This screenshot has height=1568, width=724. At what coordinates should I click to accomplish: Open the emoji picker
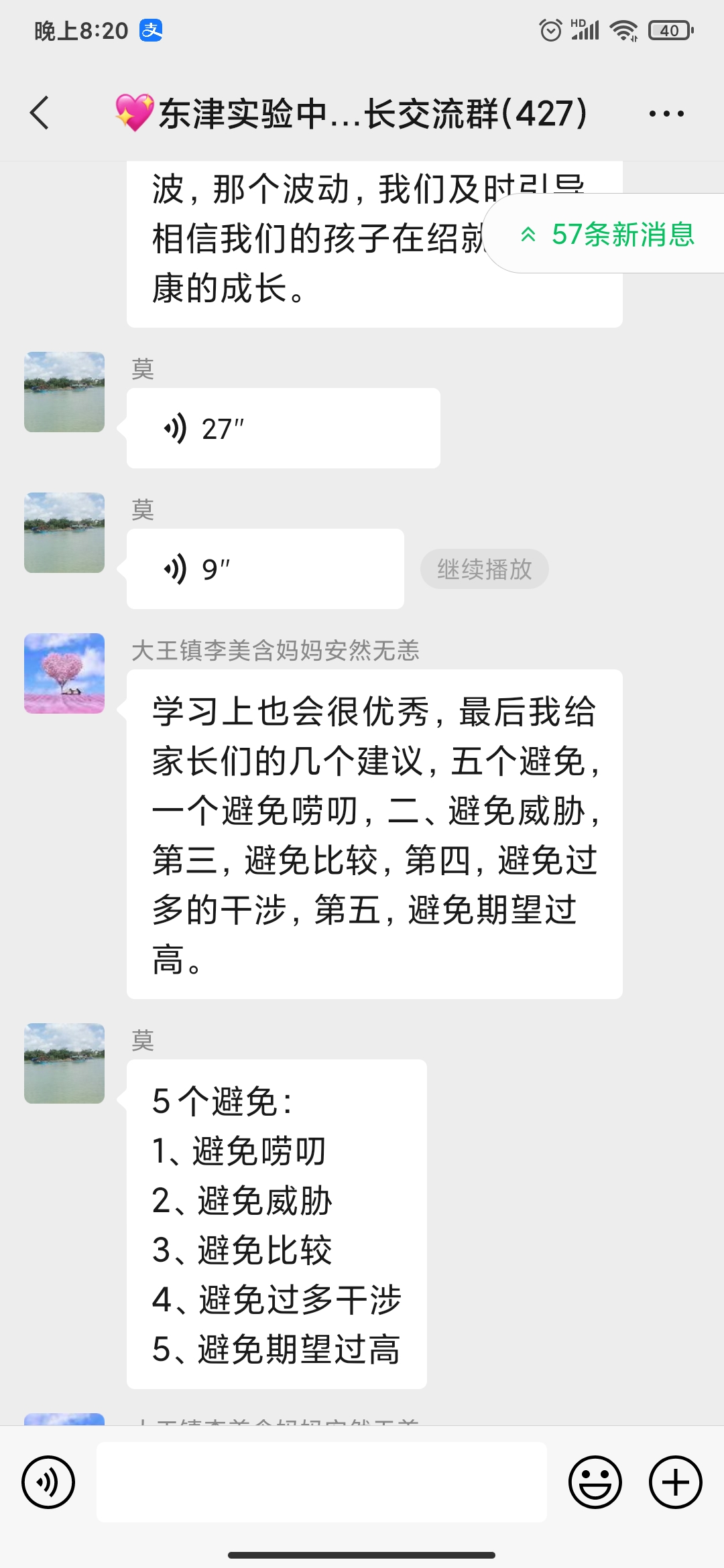(596, 1482)
